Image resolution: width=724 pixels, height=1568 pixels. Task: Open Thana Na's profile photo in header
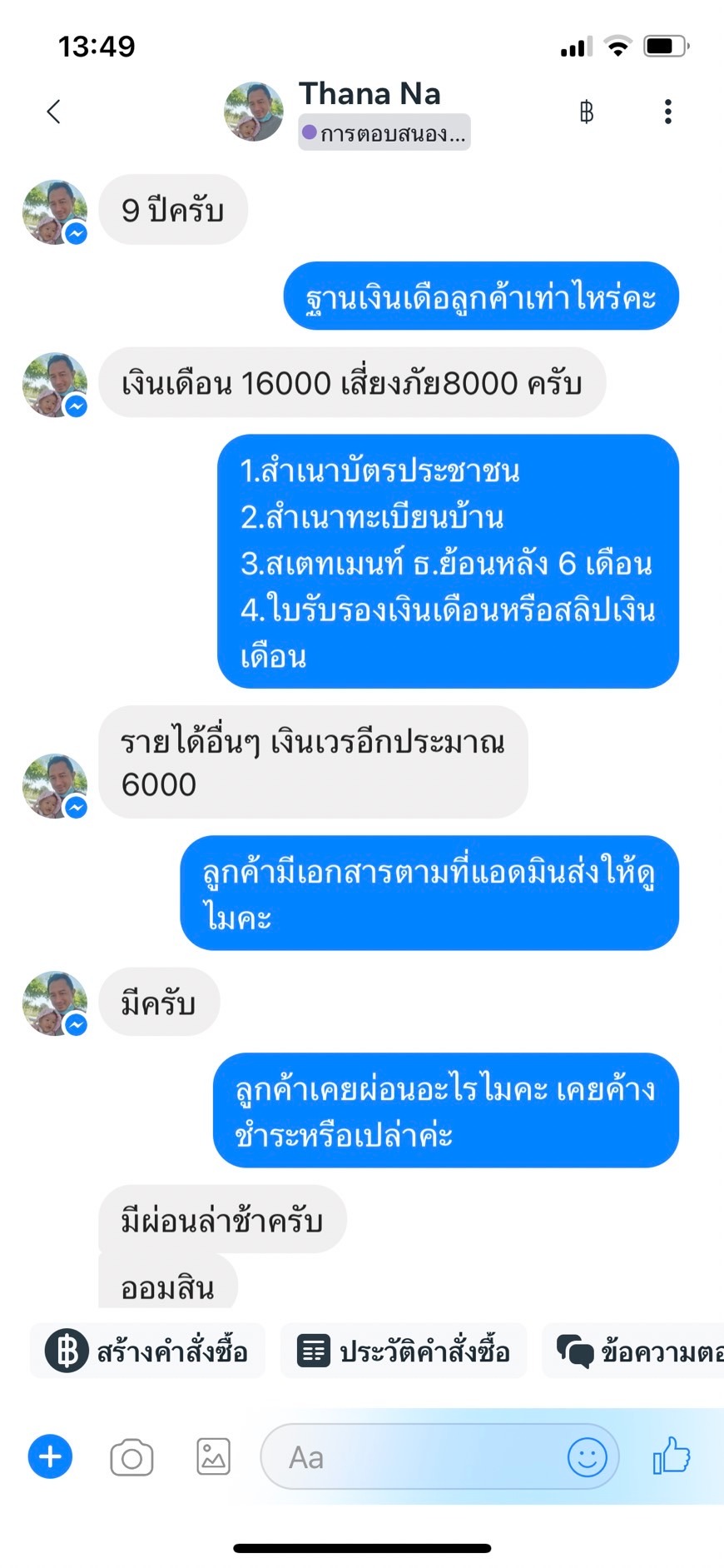[254, 112]
